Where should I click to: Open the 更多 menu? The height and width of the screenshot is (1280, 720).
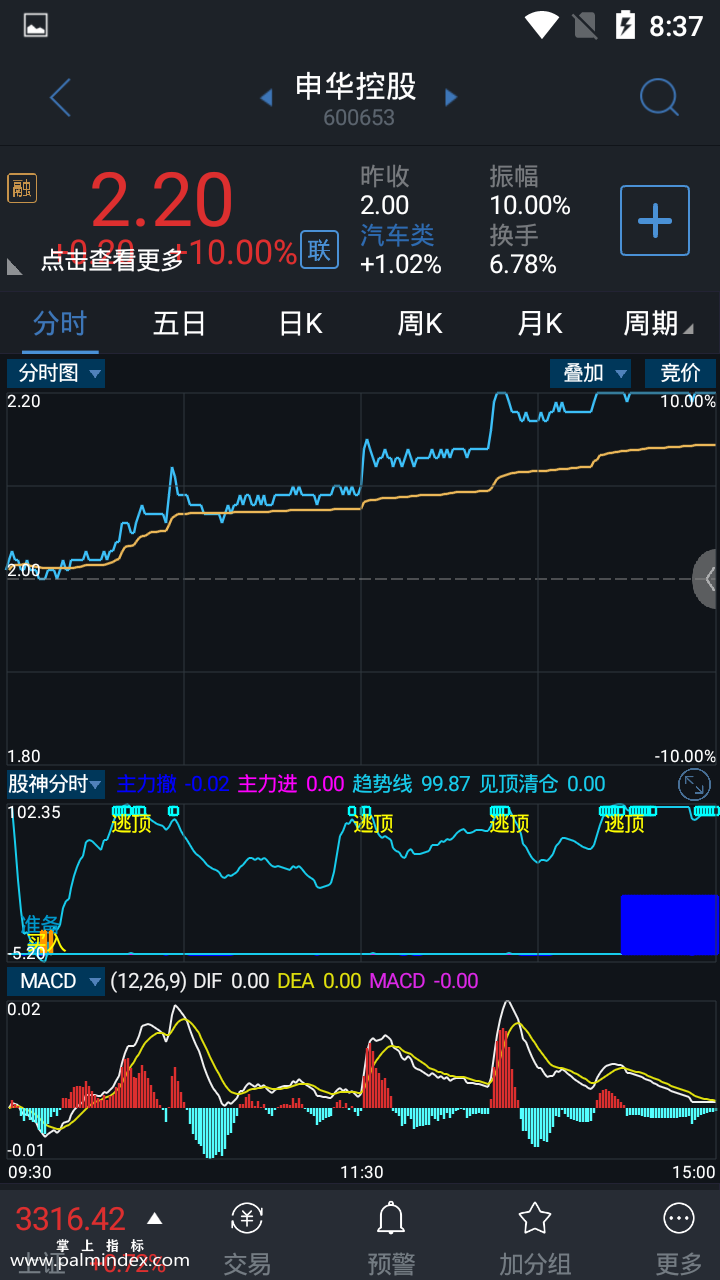click(679, 1240)
